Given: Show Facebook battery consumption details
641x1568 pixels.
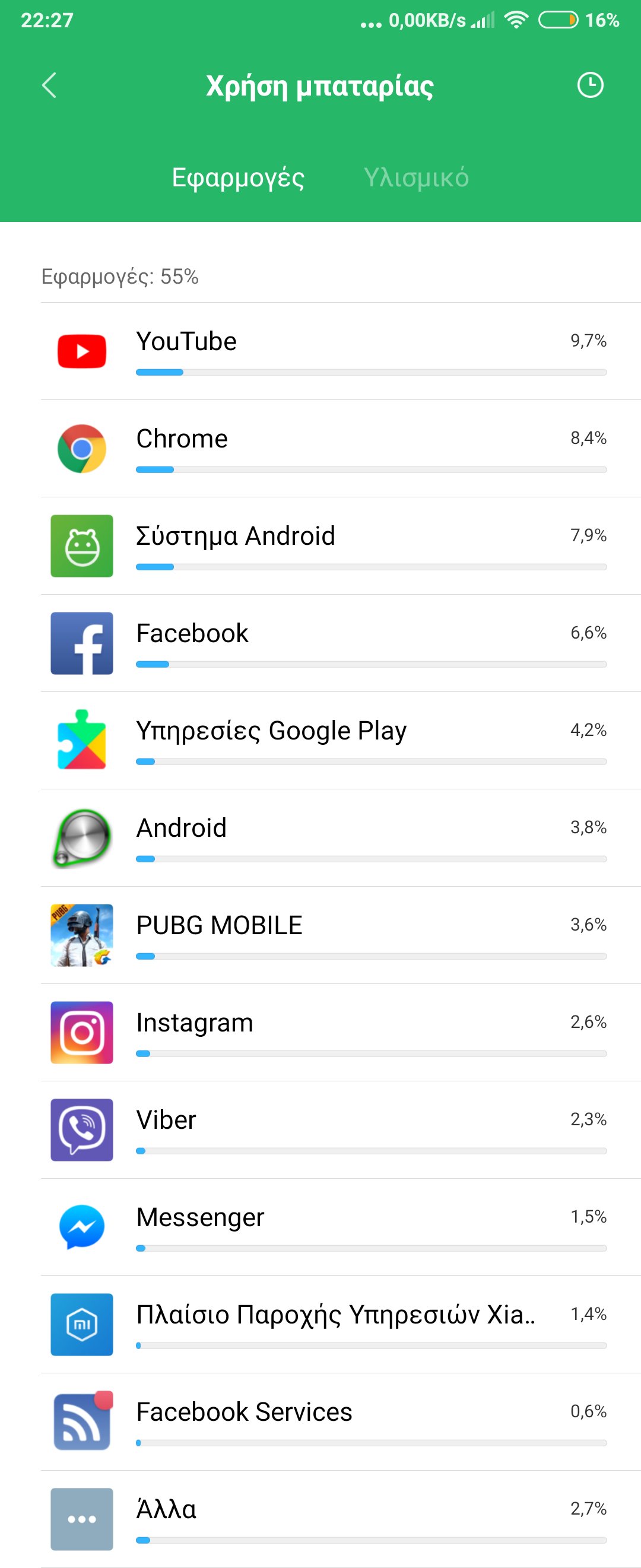Looking at the screenshot, I should [340, 643].
